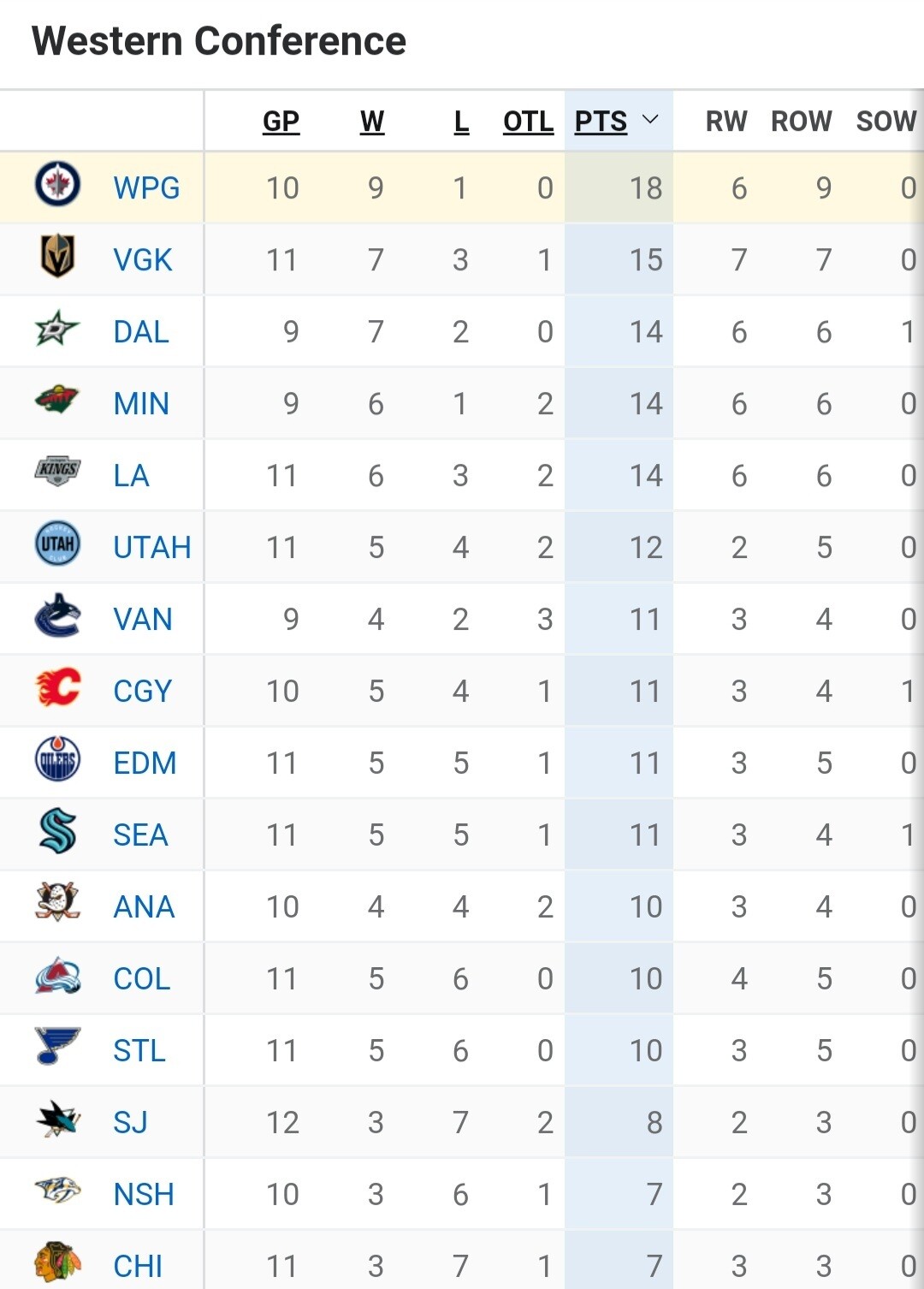The height and width of the screenshot is (1289, 924).
Task: Open the CGY team link
Action: 143,691
